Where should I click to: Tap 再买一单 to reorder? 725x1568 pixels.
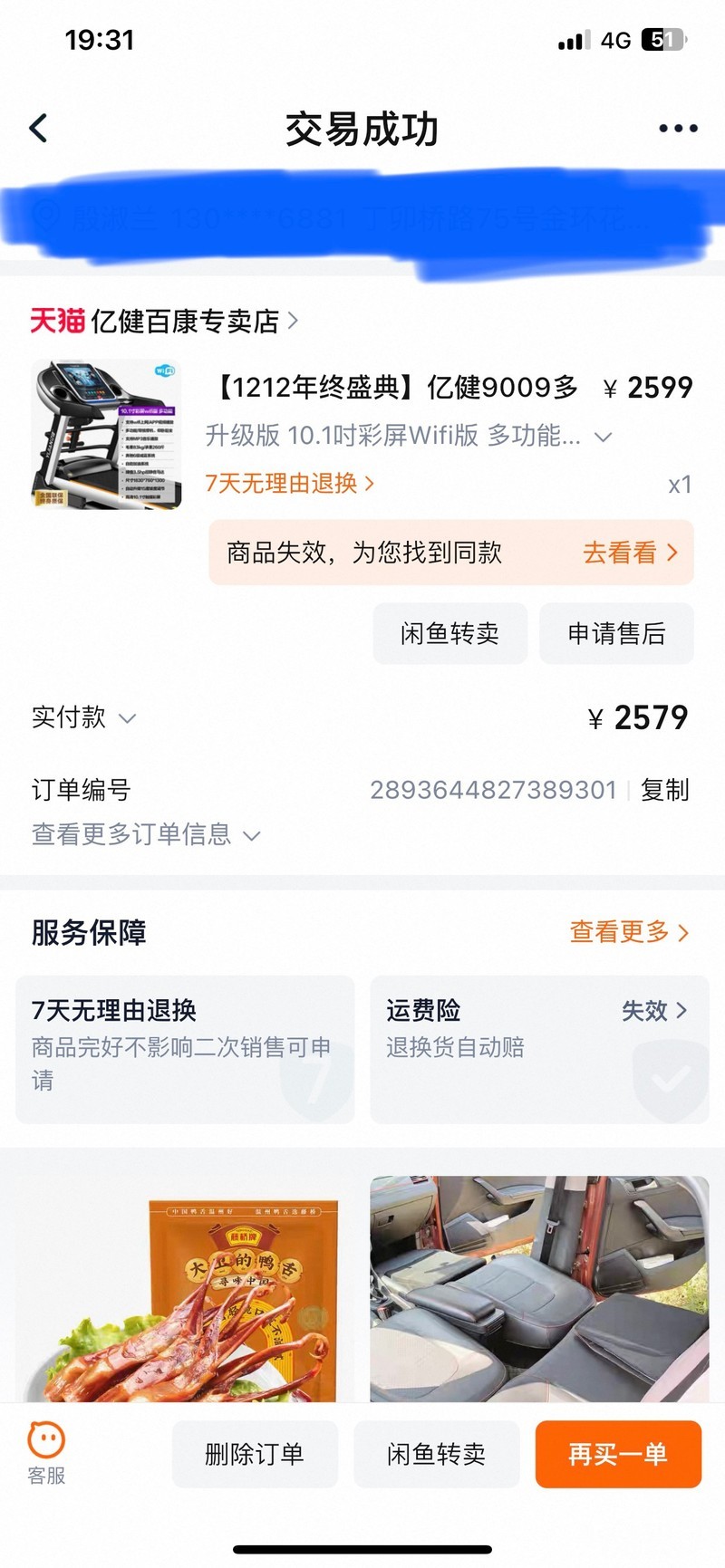point(618,1454)
